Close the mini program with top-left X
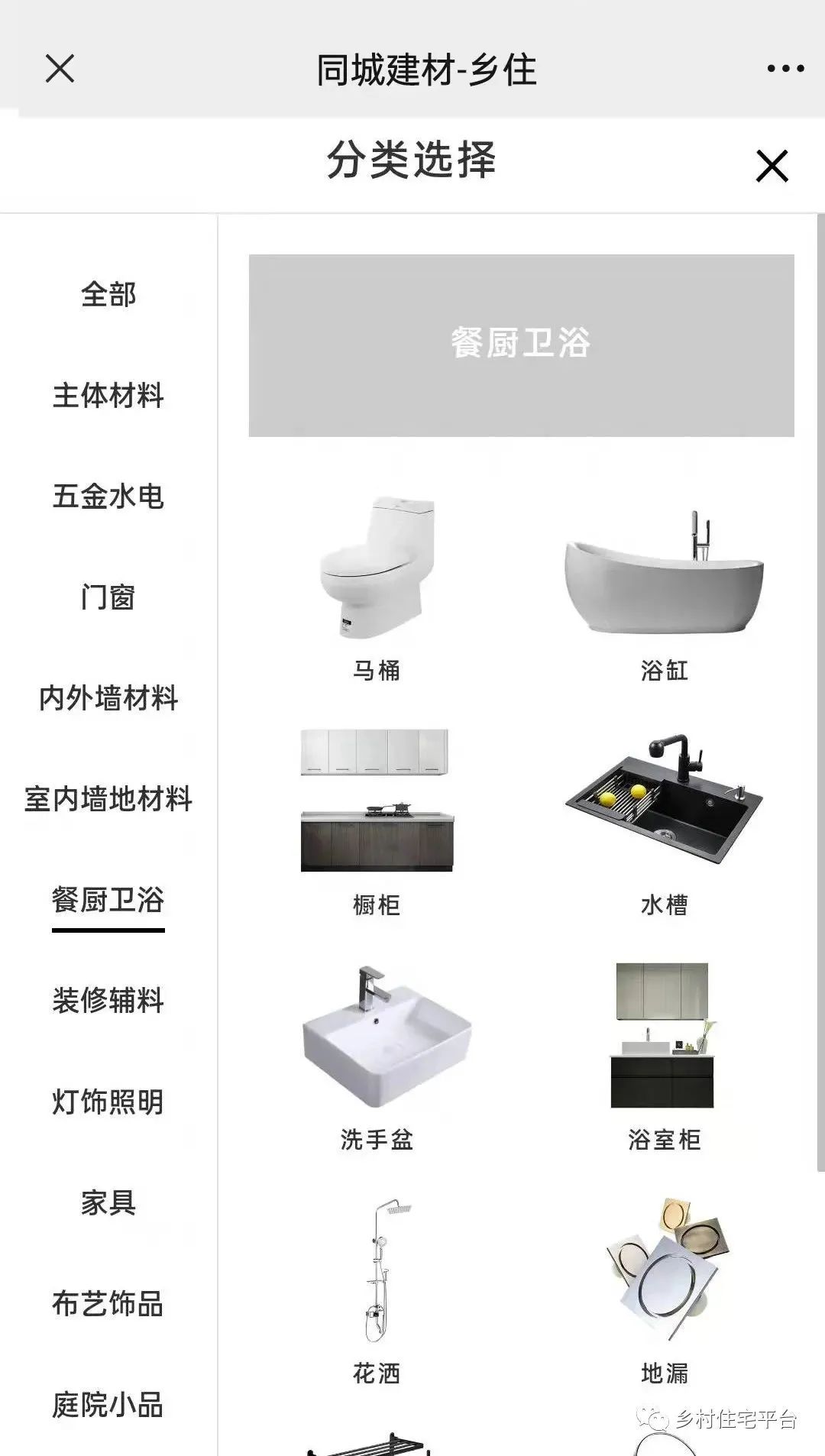Screen dimensions: 825x1456 coord(60,68)
